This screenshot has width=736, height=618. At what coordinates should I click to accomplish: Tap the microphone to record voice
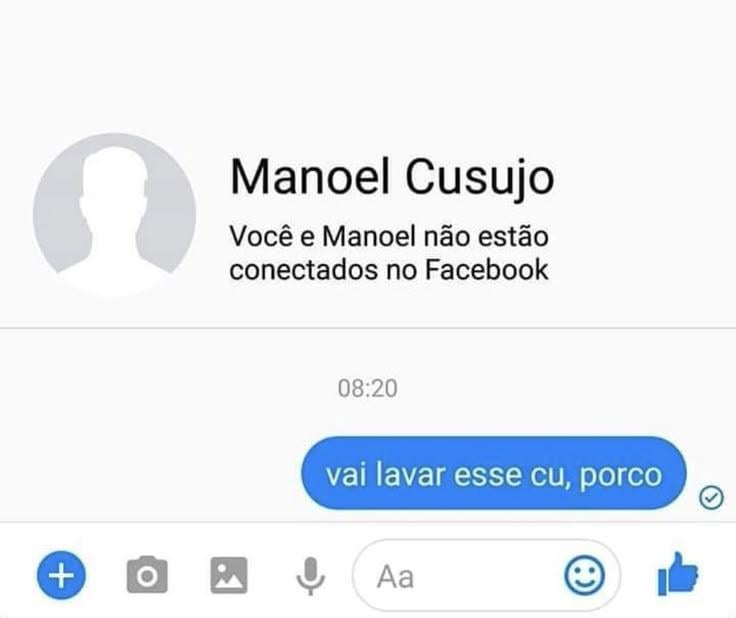pyautogui.click(x=311, y=575)
